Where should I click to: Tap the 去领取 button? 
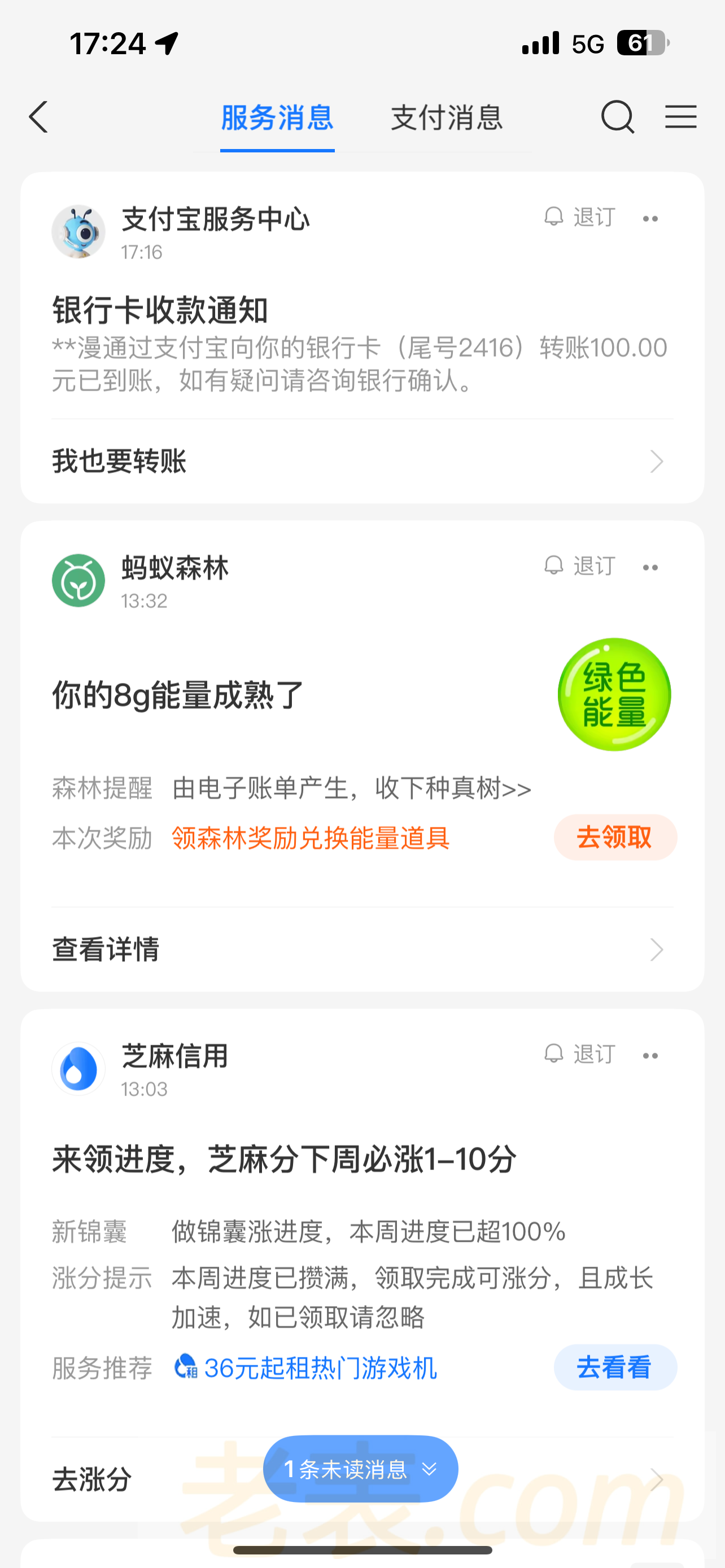(x=615, y=838)
